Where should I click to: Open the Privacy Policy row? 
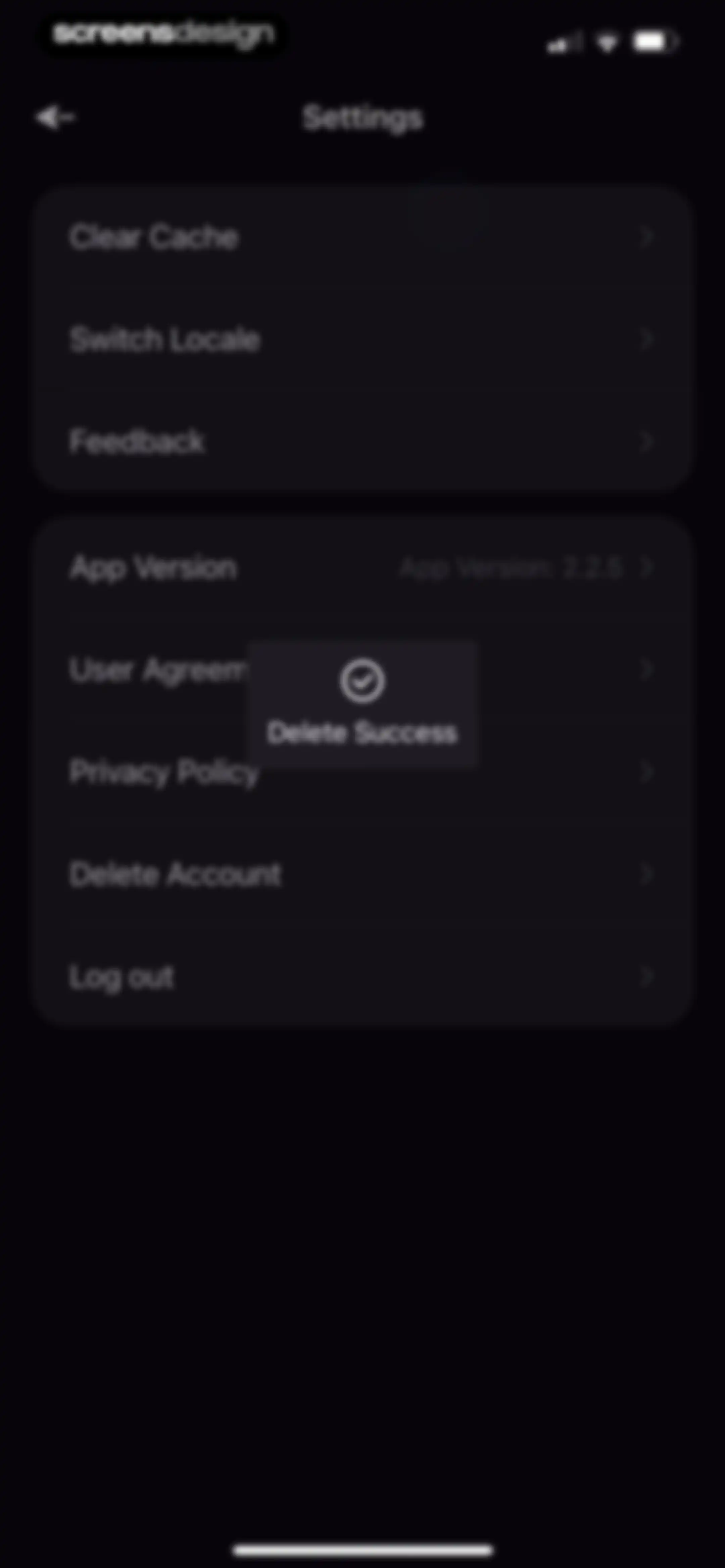pyautogui.click(x=362, y=772)
